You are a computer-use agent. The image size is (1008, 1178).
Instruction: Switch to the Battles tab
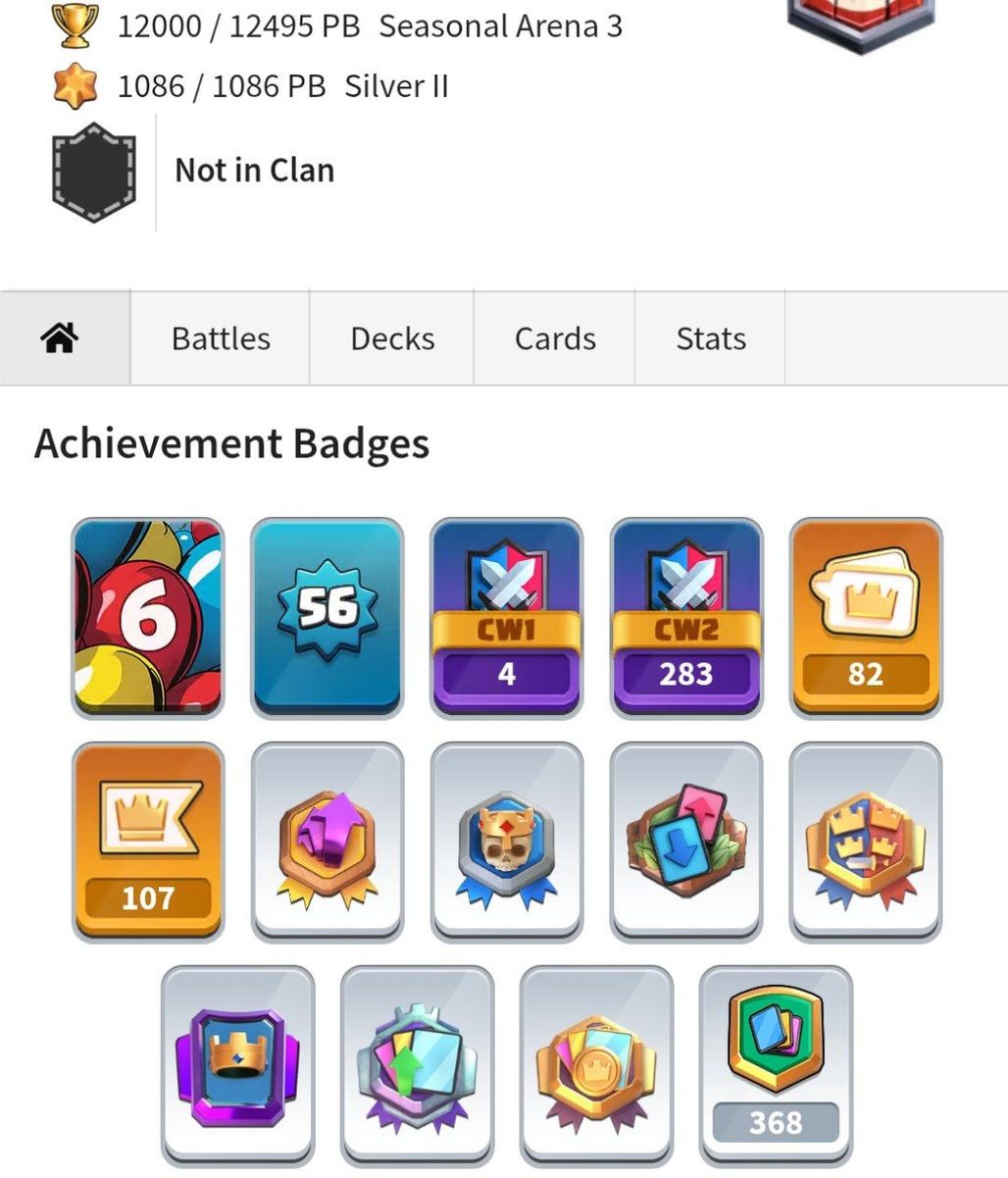tap(221, 338)
